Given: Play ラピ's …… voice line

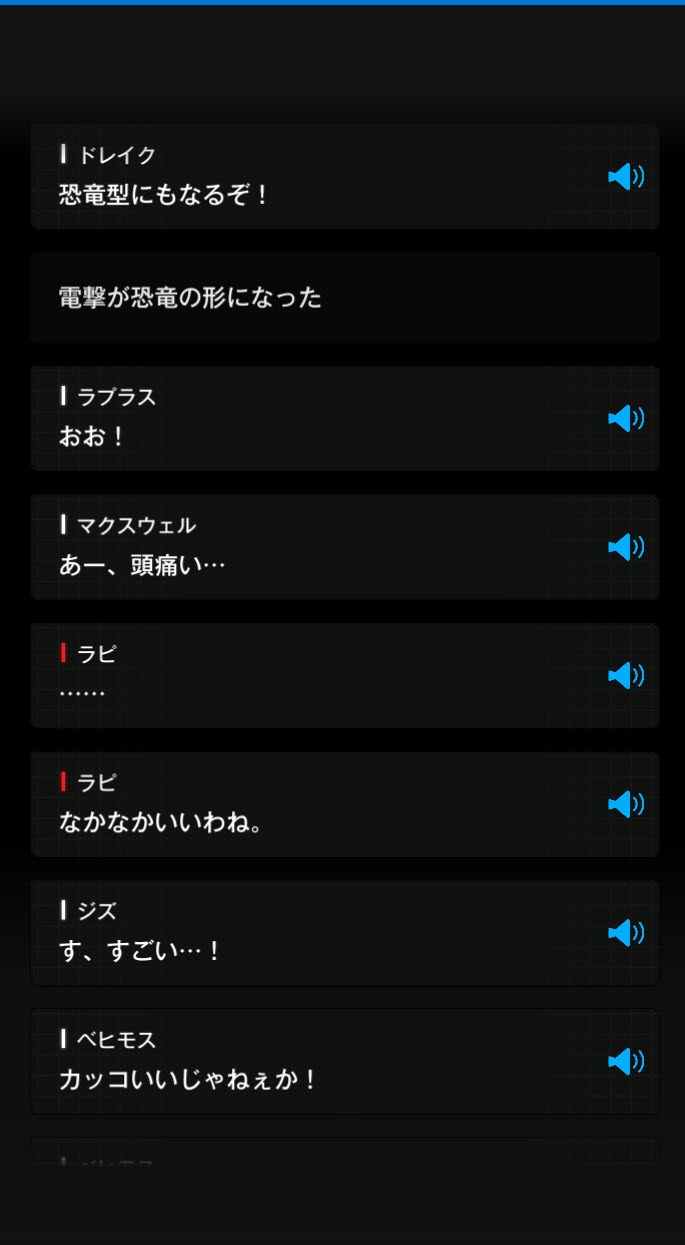Looking at the screenshot, I should click(x=626, y=676).
